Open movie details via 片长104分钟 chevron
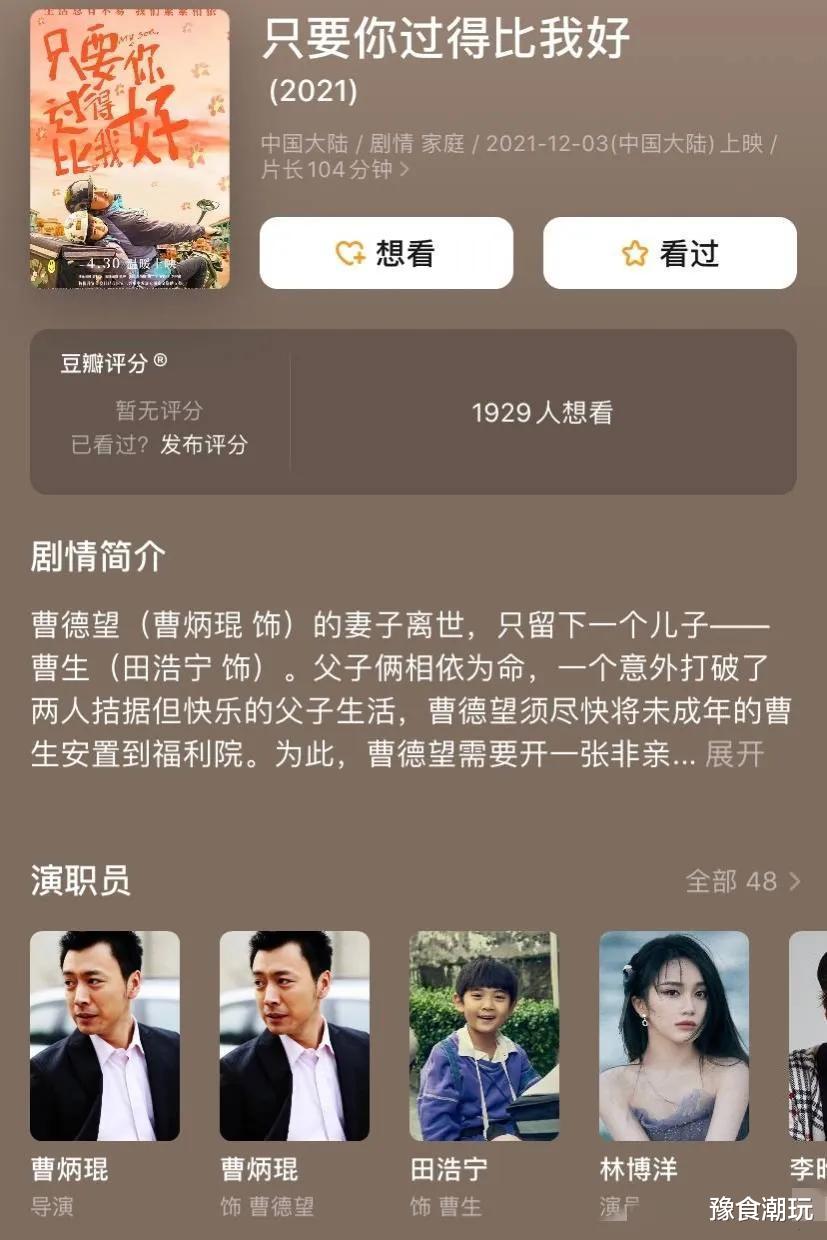The image size is (827, 1240). [405, 170]
